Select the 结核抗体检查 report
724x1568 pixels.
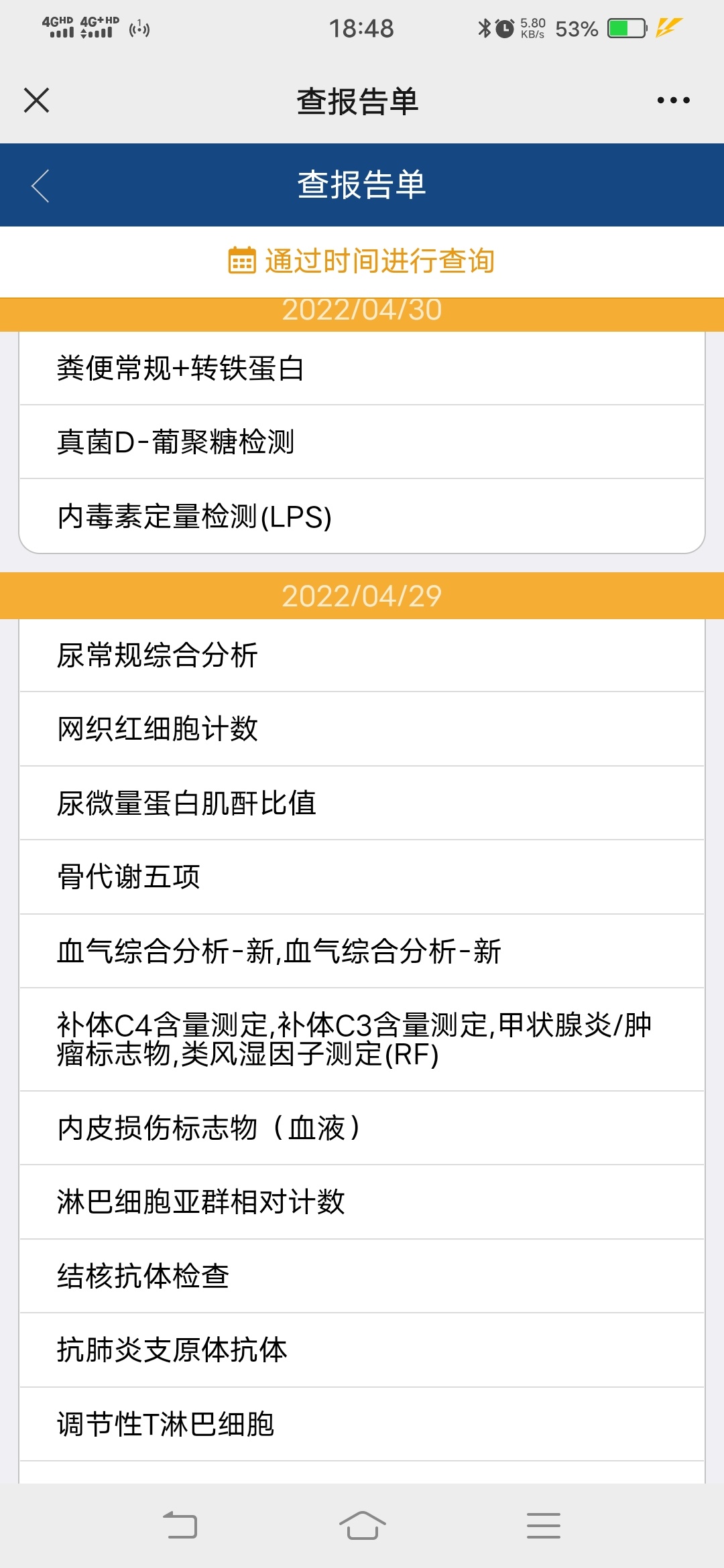tap(362, 1276)
